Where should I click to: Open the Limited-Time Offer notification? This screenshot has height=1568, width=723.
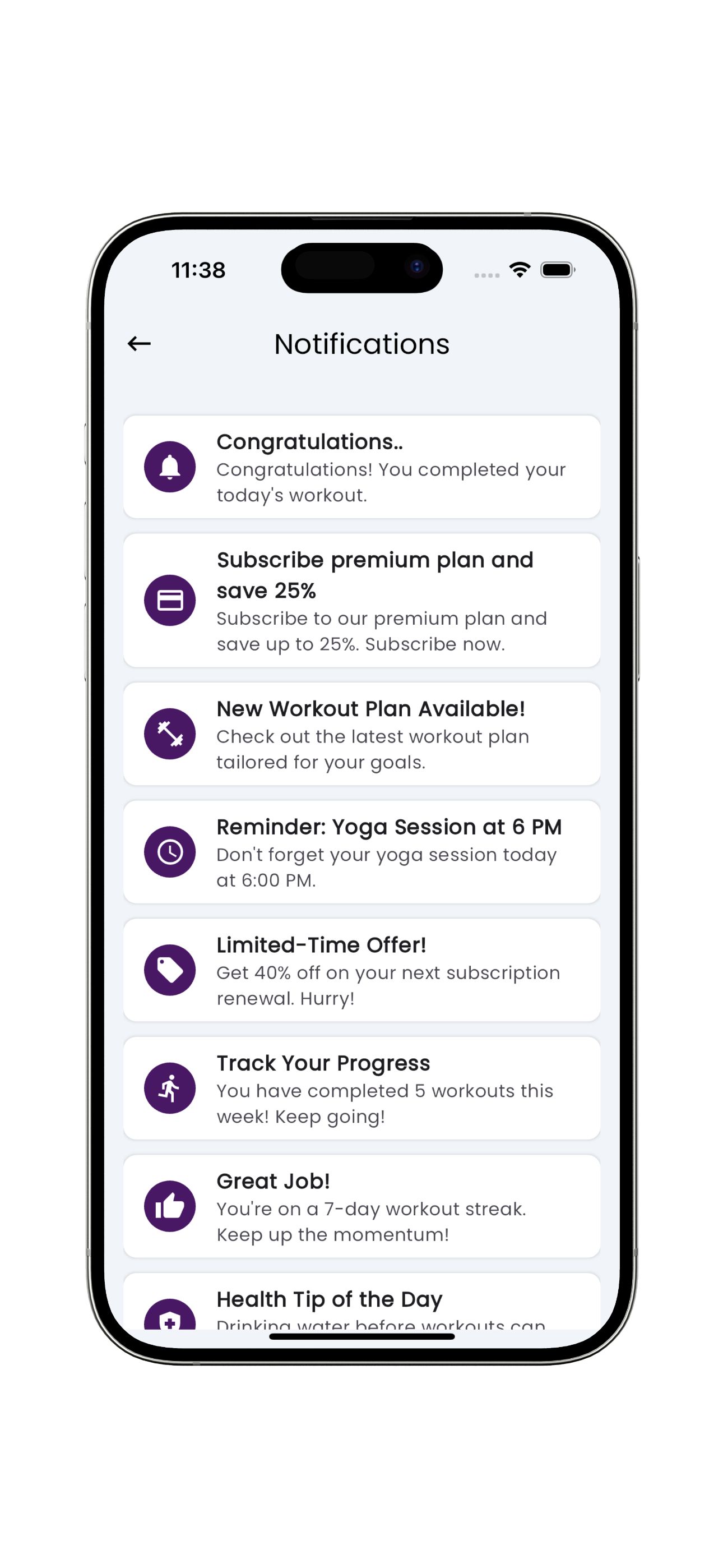pyautogui.click(x=361, y=970)
